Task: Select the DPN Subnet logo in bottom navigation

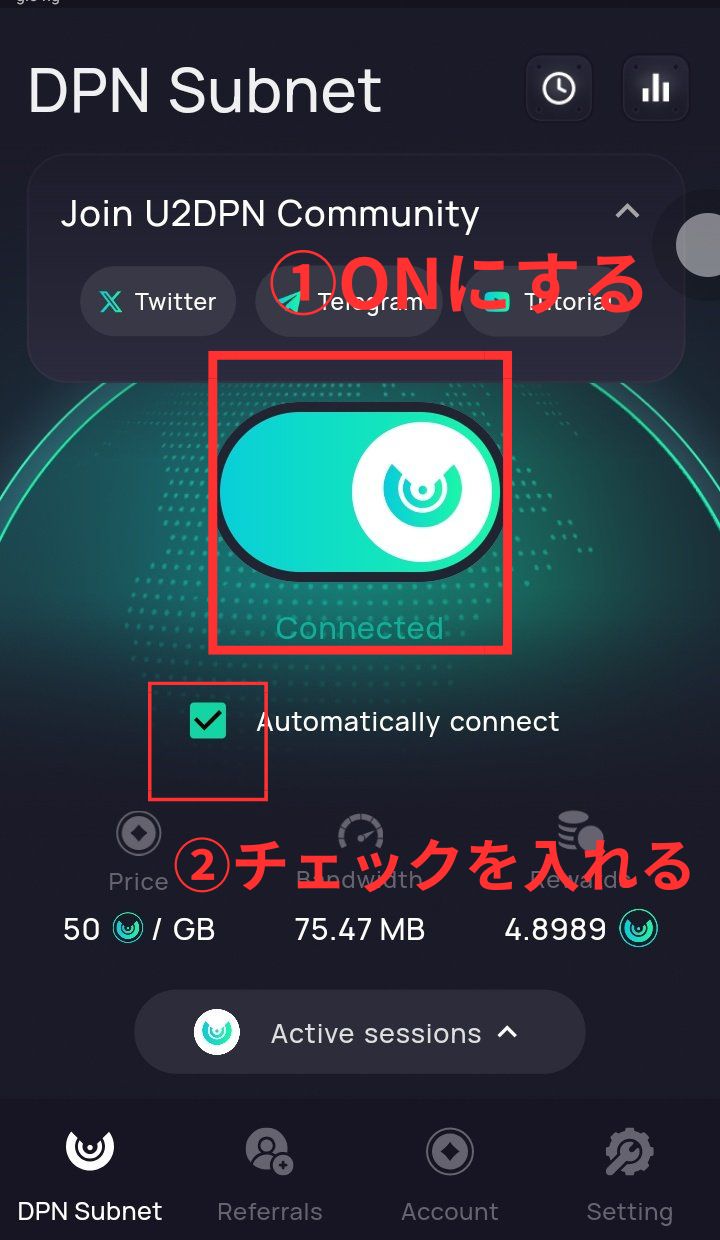Action: [x=89, y=1149]
